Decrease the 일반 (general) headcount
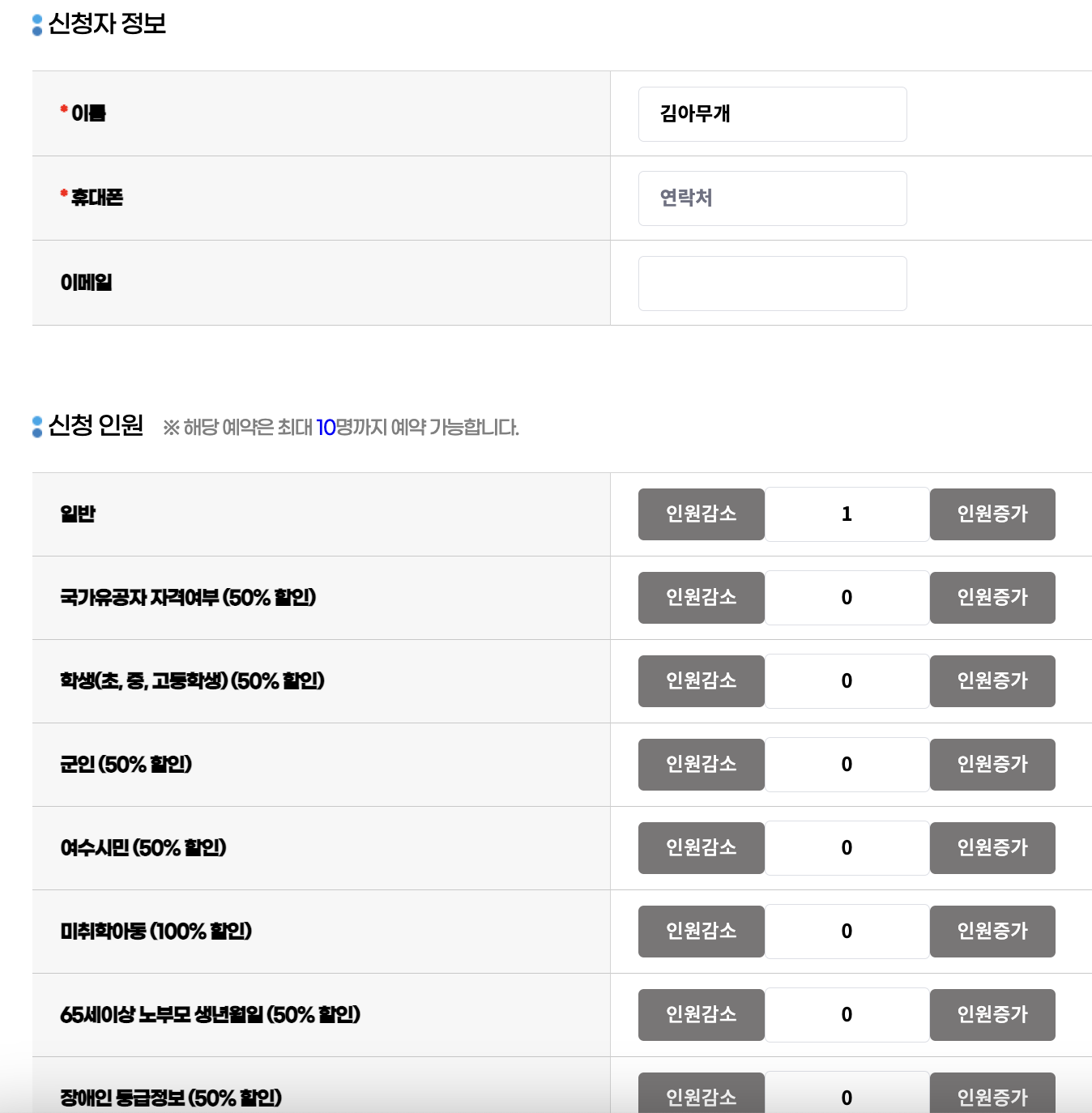1092x1113 pixels. [701, 514]
